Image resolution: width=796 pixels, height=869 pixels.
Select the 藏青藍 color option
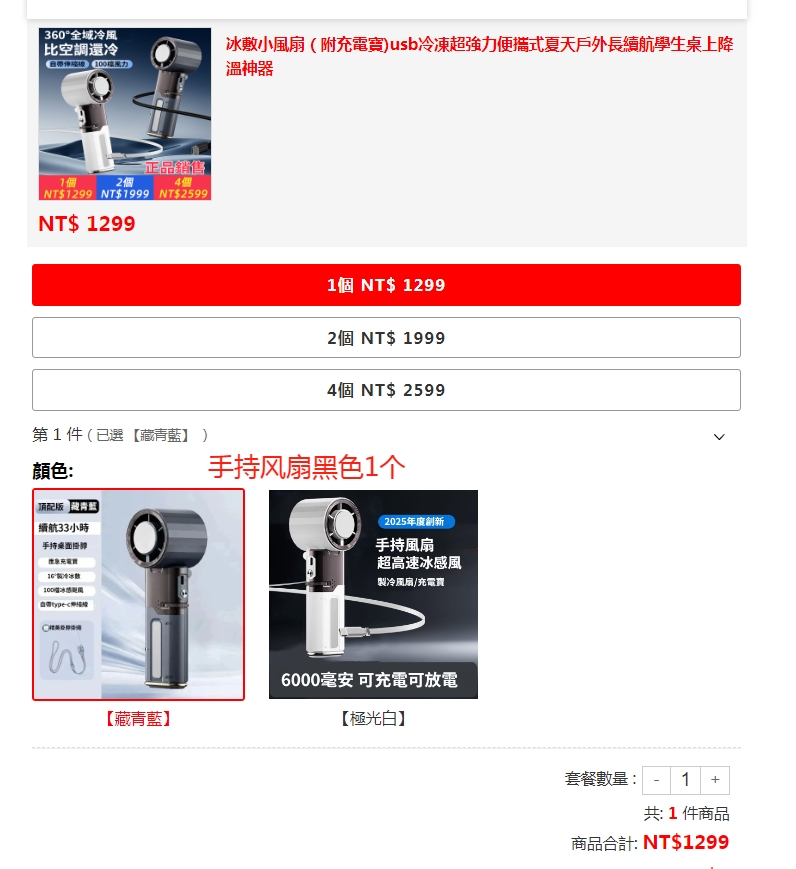[138, 595]
